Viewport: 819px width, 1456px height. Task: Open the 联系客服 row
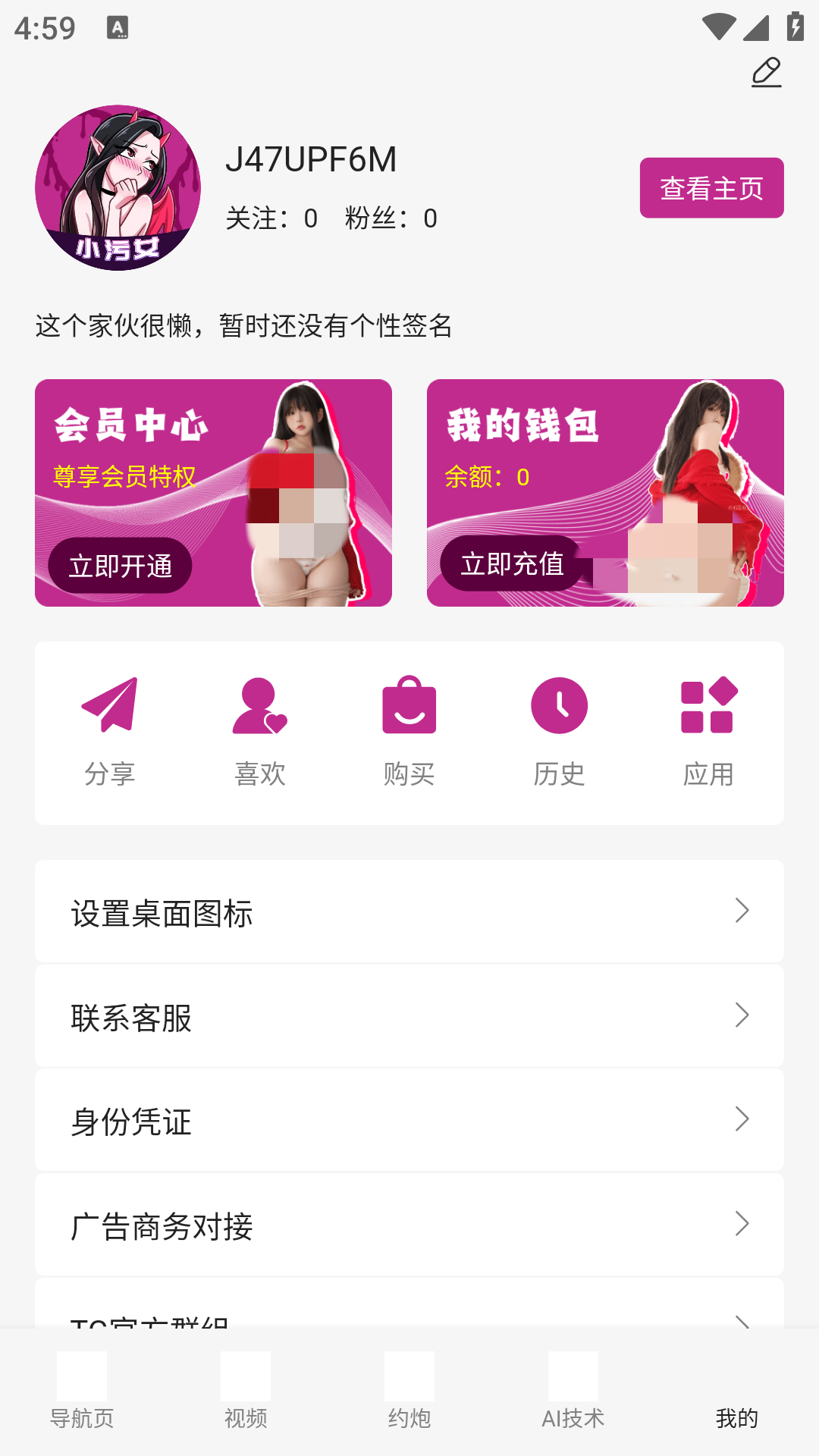point(409,1016)
